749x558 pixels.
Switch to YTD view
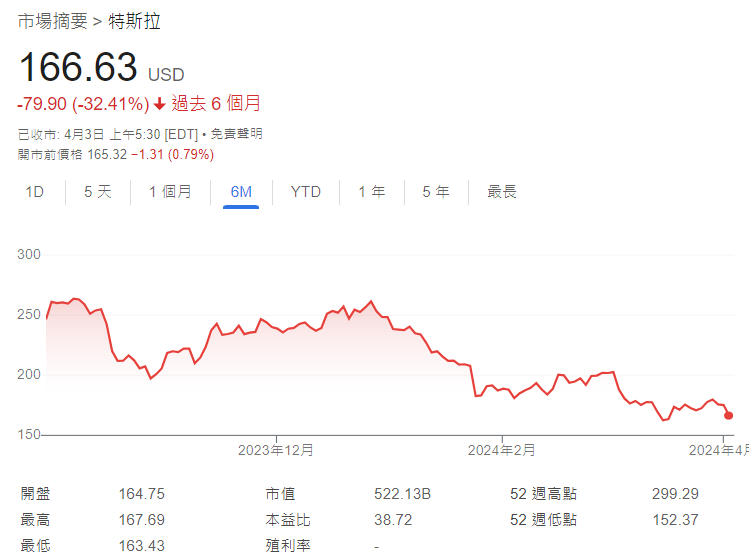click(x=305, y=192)
